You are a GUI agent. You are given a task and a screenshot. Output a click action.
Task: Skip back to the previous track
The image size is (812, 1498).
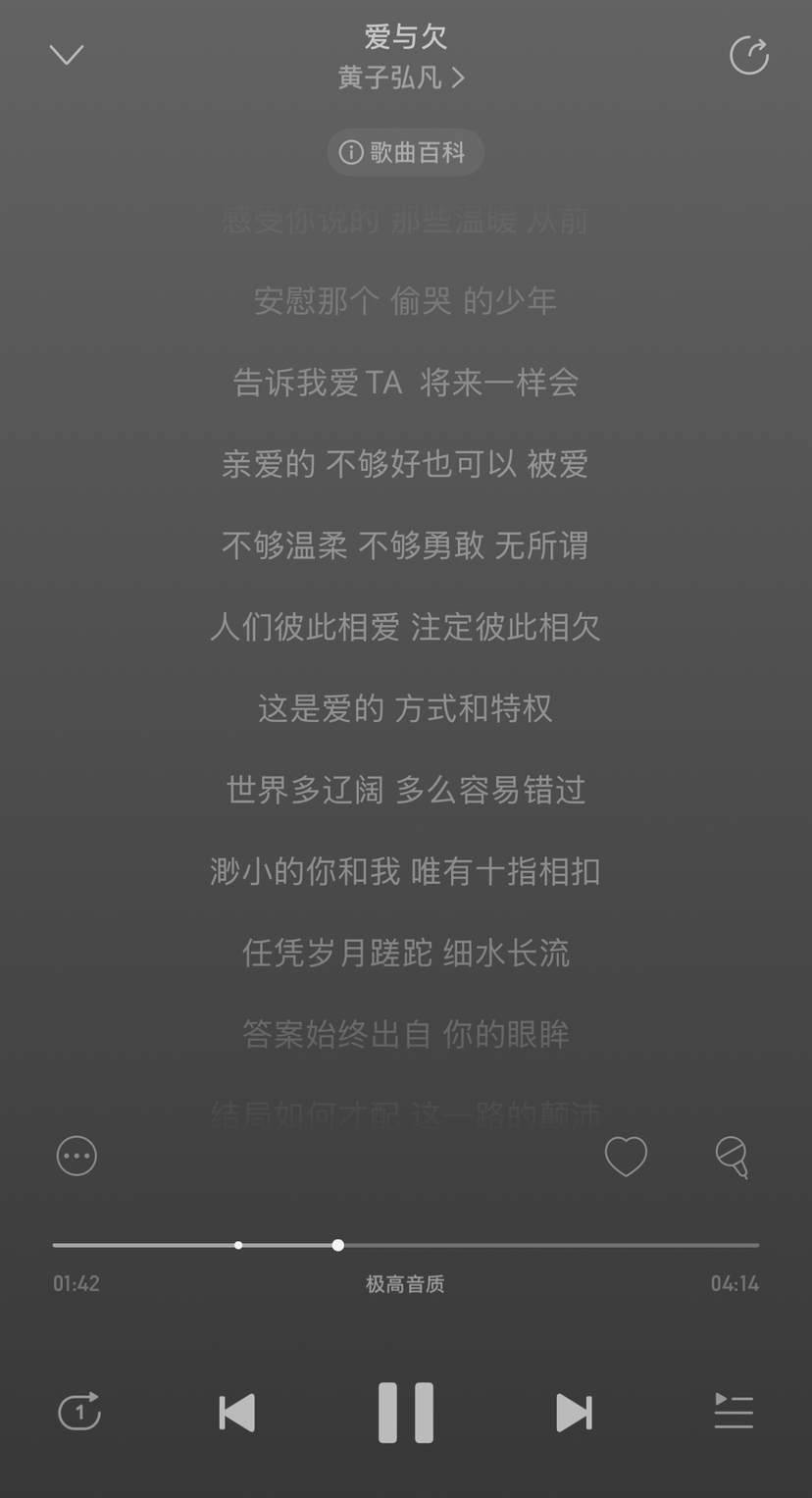pyautogui.click(x=236, y=1413)
